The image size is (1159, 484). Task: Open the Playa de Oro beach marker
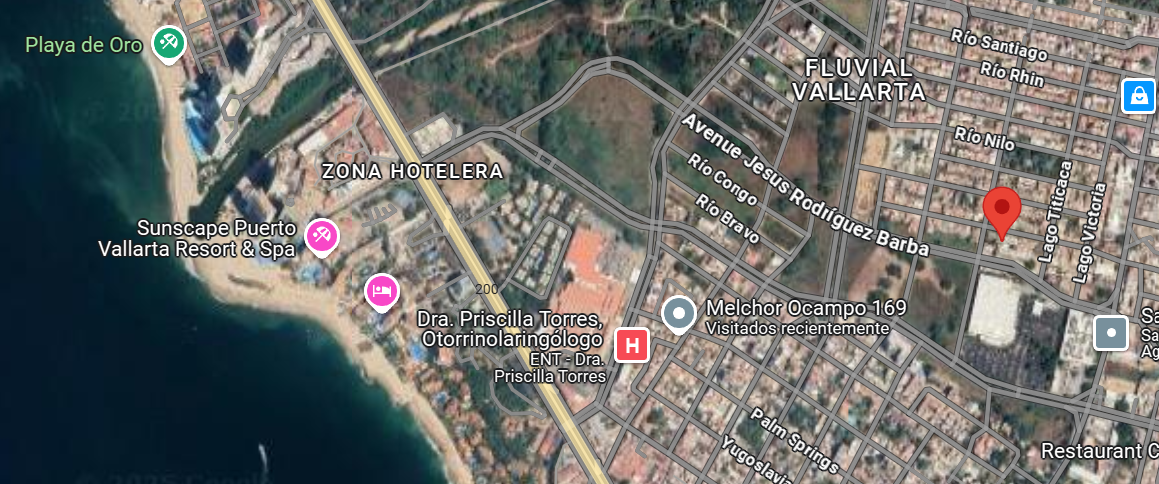point(167,43)
